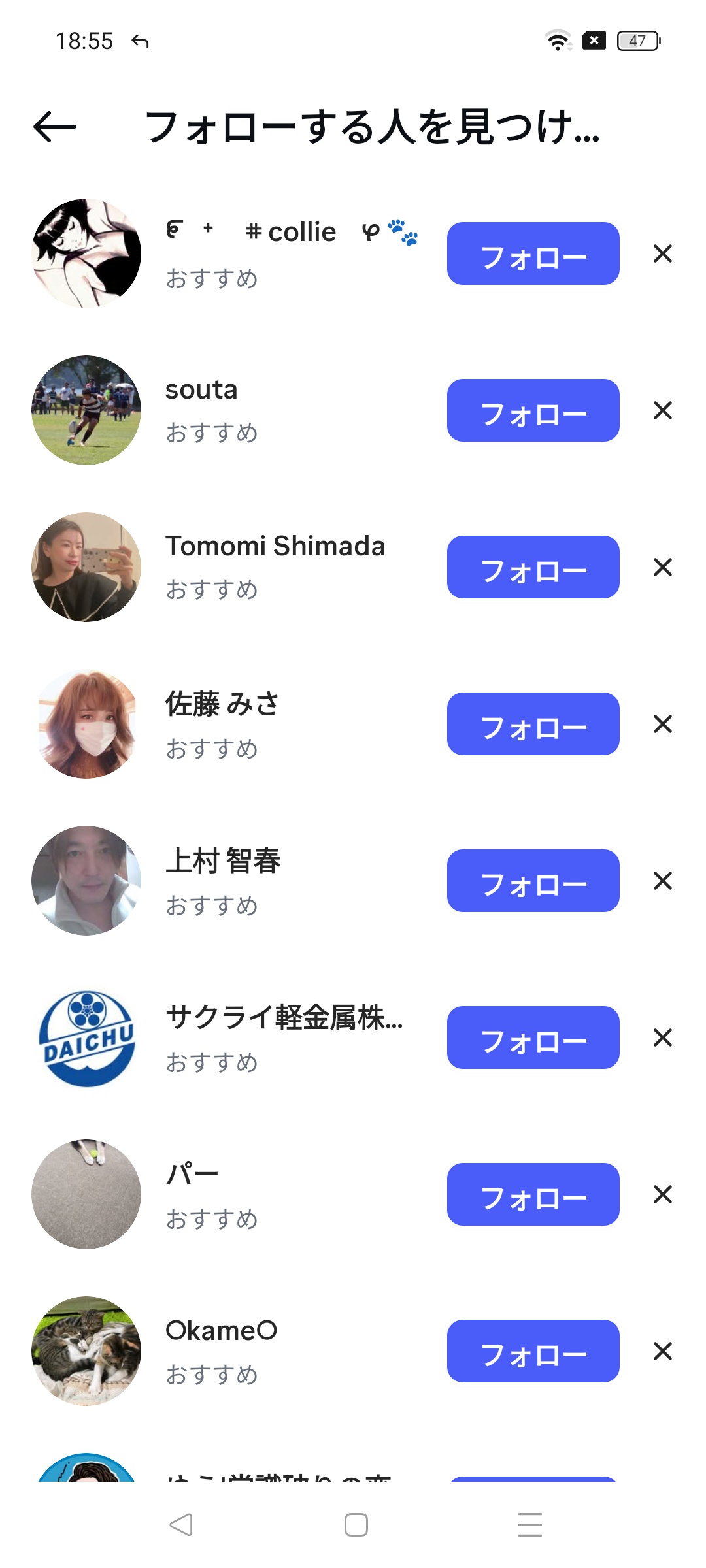
Task: Follow 上村 智春
Action: [x=533, y=881]
